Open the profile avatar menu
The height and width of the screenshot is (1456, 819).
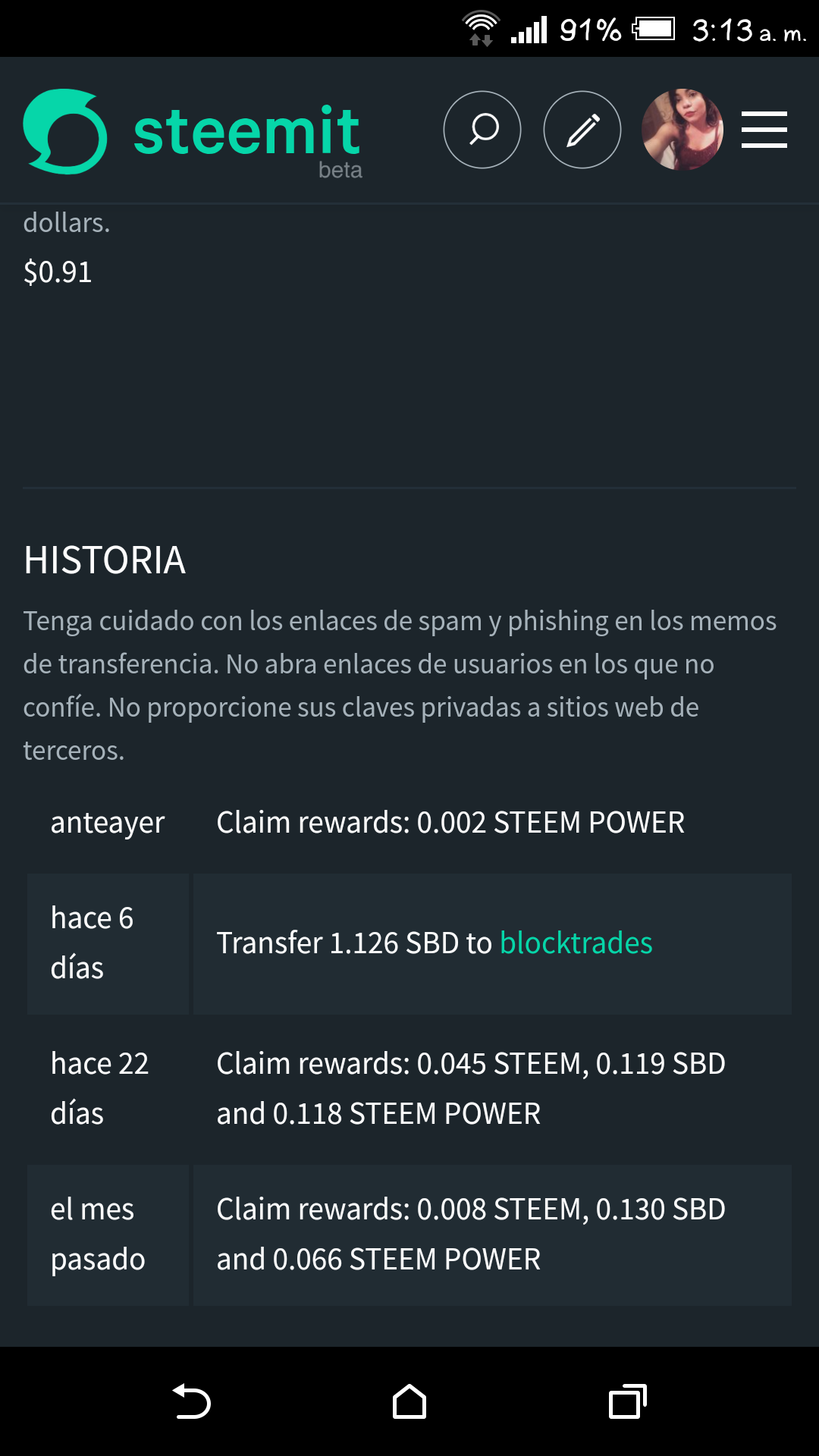(x=682, y=130)
